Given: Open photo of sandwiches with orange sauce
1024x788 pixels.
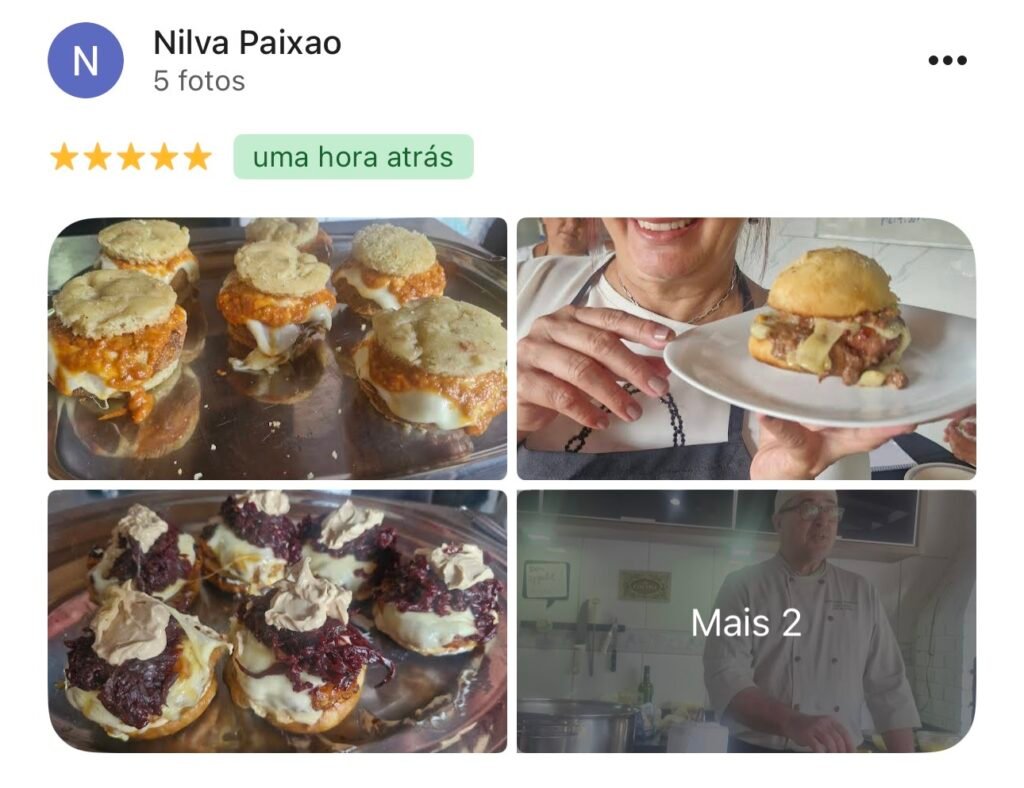Looking at the screenshot, I should click(x=277, y=348).
